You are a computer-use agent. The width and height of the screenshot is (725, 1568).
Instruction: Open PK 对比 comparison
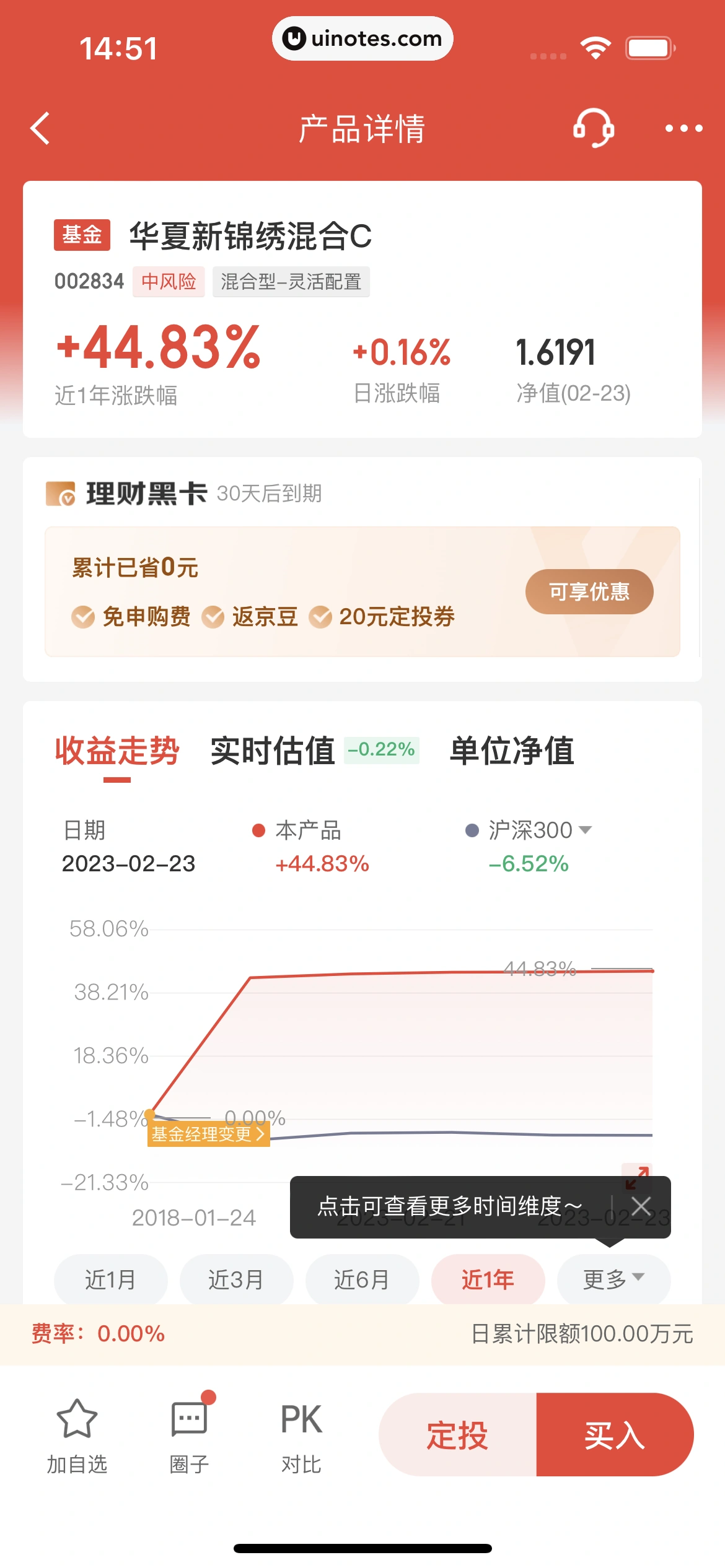point(301,1436)
